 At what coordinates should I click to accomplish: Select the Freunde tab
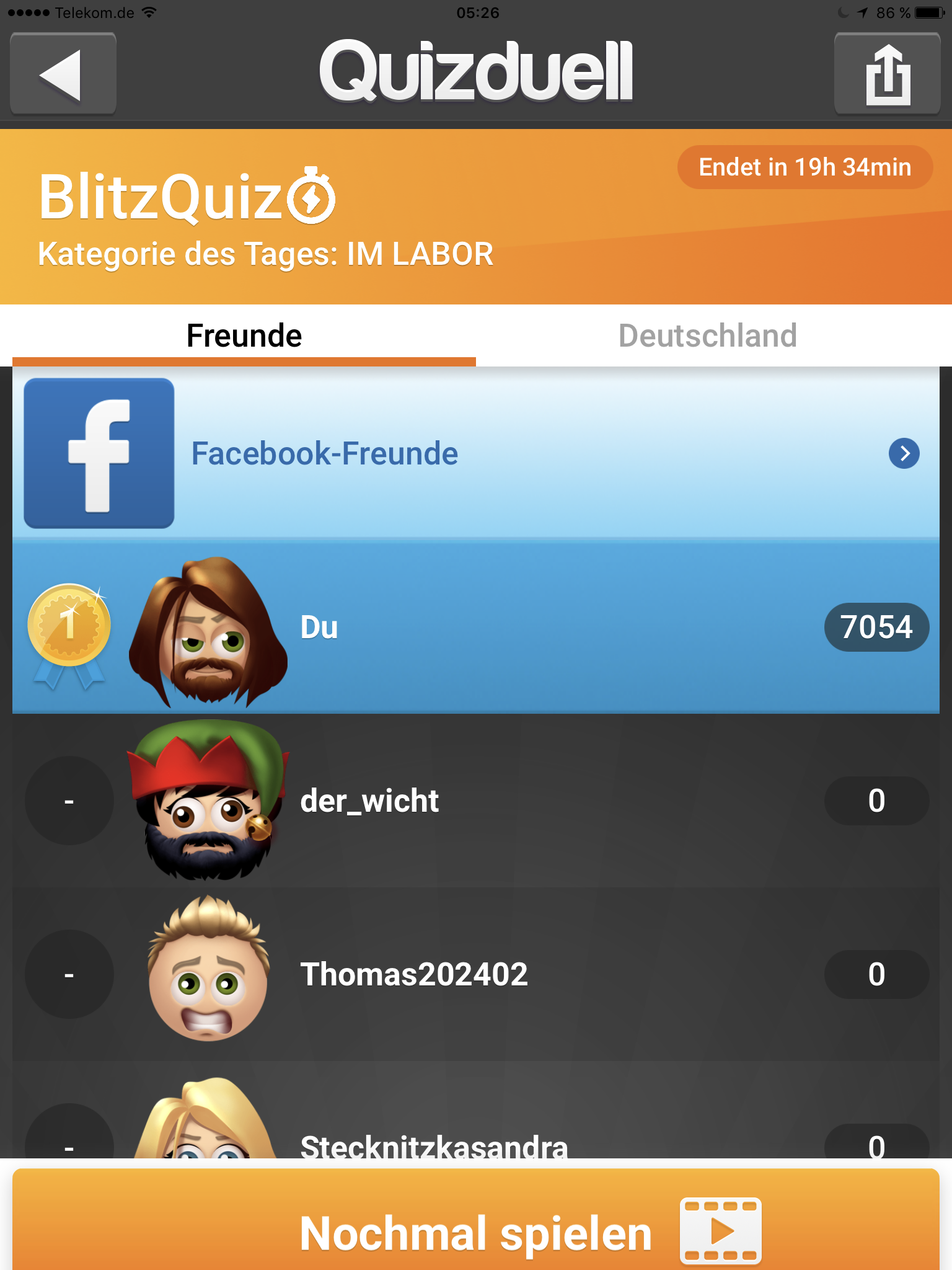point(244,336)
